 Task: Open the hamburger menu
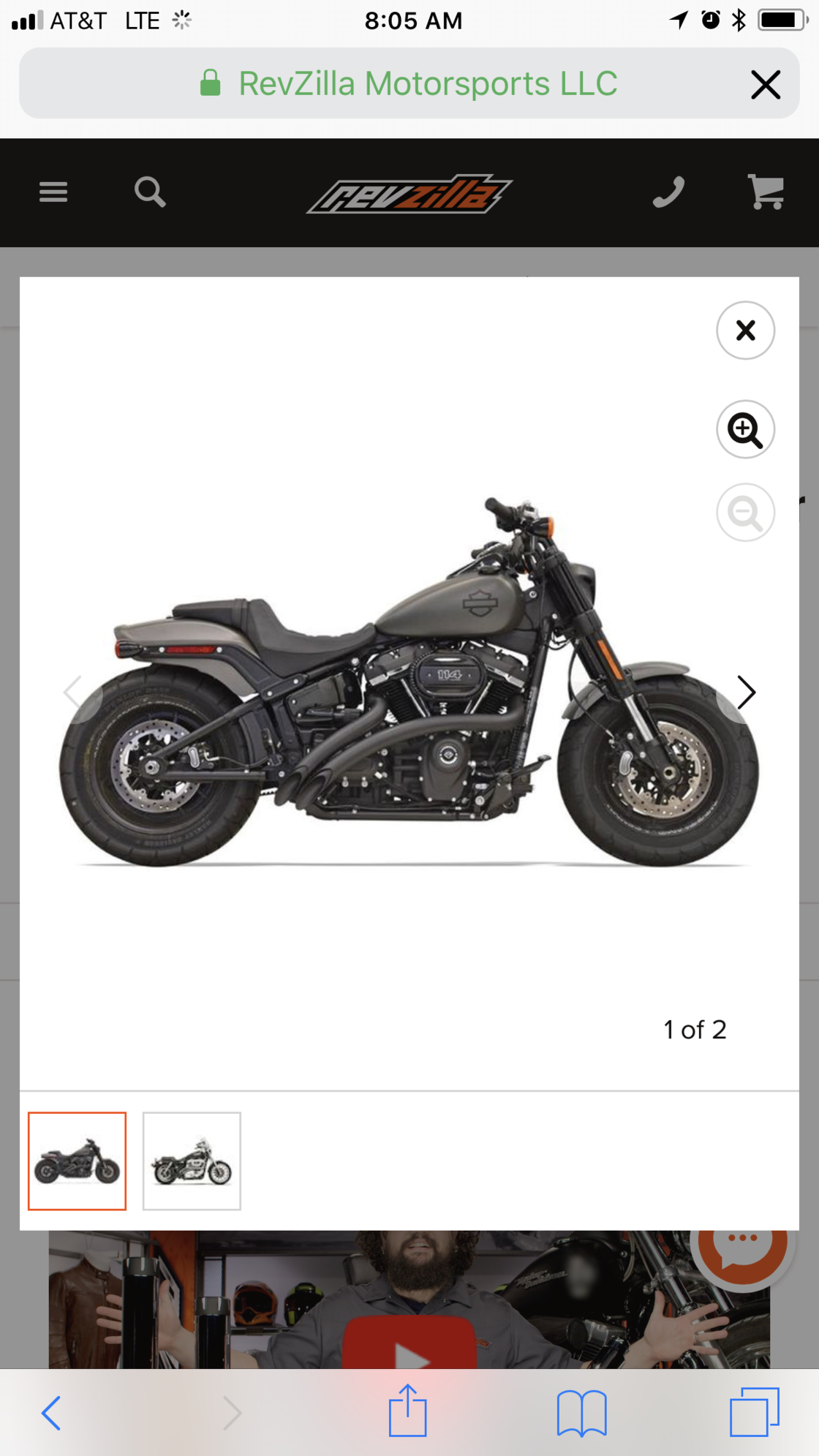[x=53, y=192]
